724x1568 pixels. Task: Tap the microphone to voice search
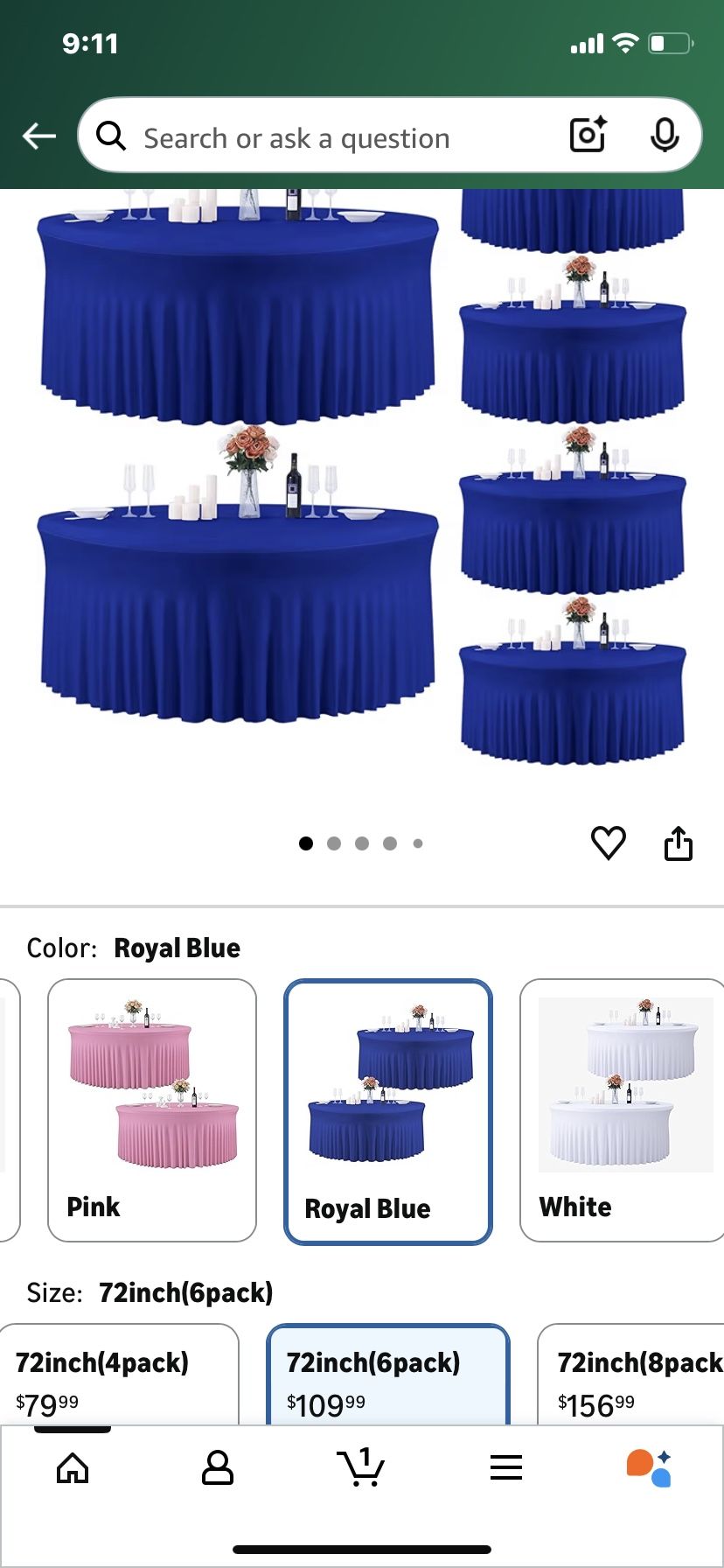[x=666, y=136]
